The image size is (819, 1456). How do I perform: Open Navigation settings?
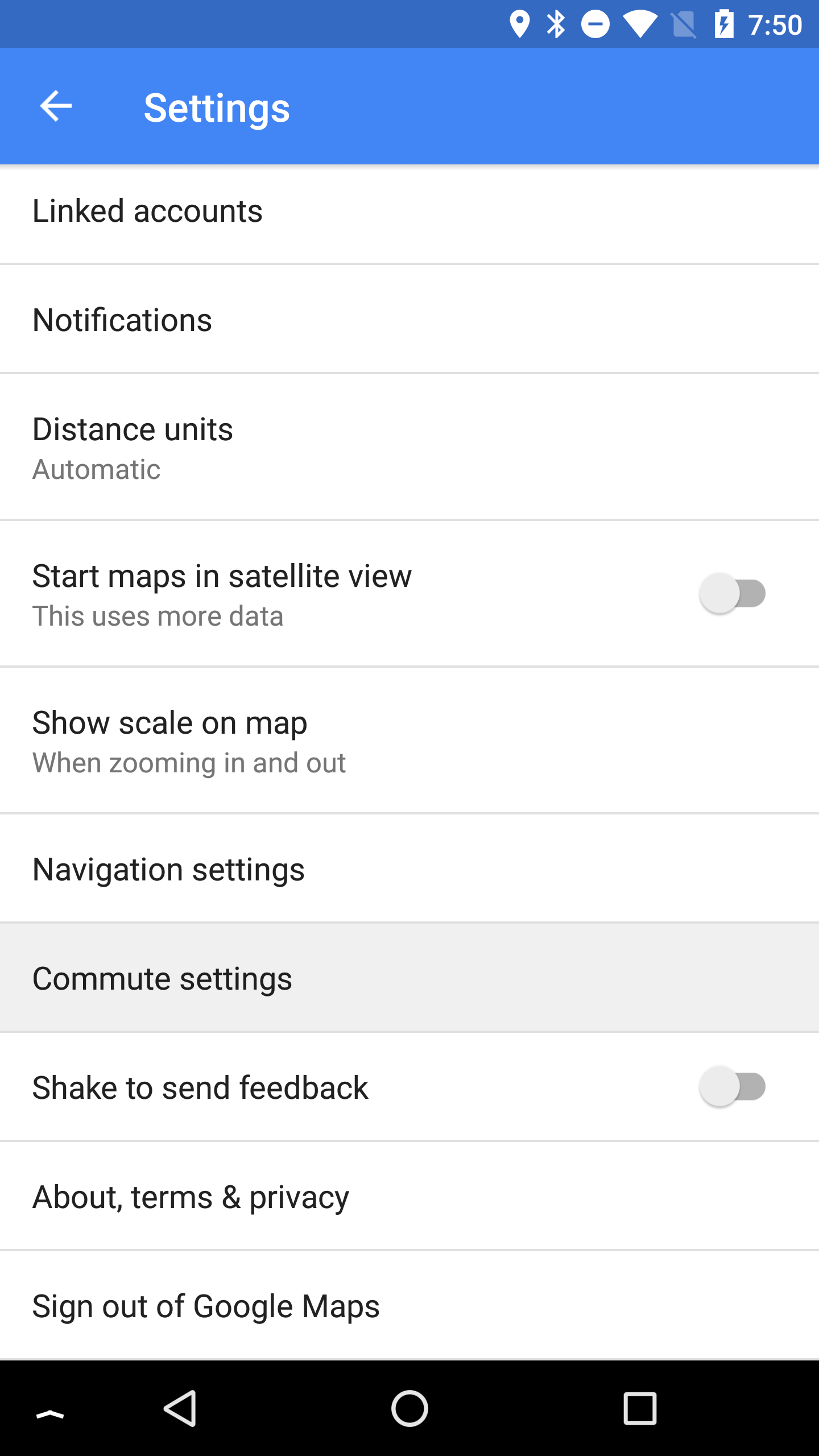[409, 869]
